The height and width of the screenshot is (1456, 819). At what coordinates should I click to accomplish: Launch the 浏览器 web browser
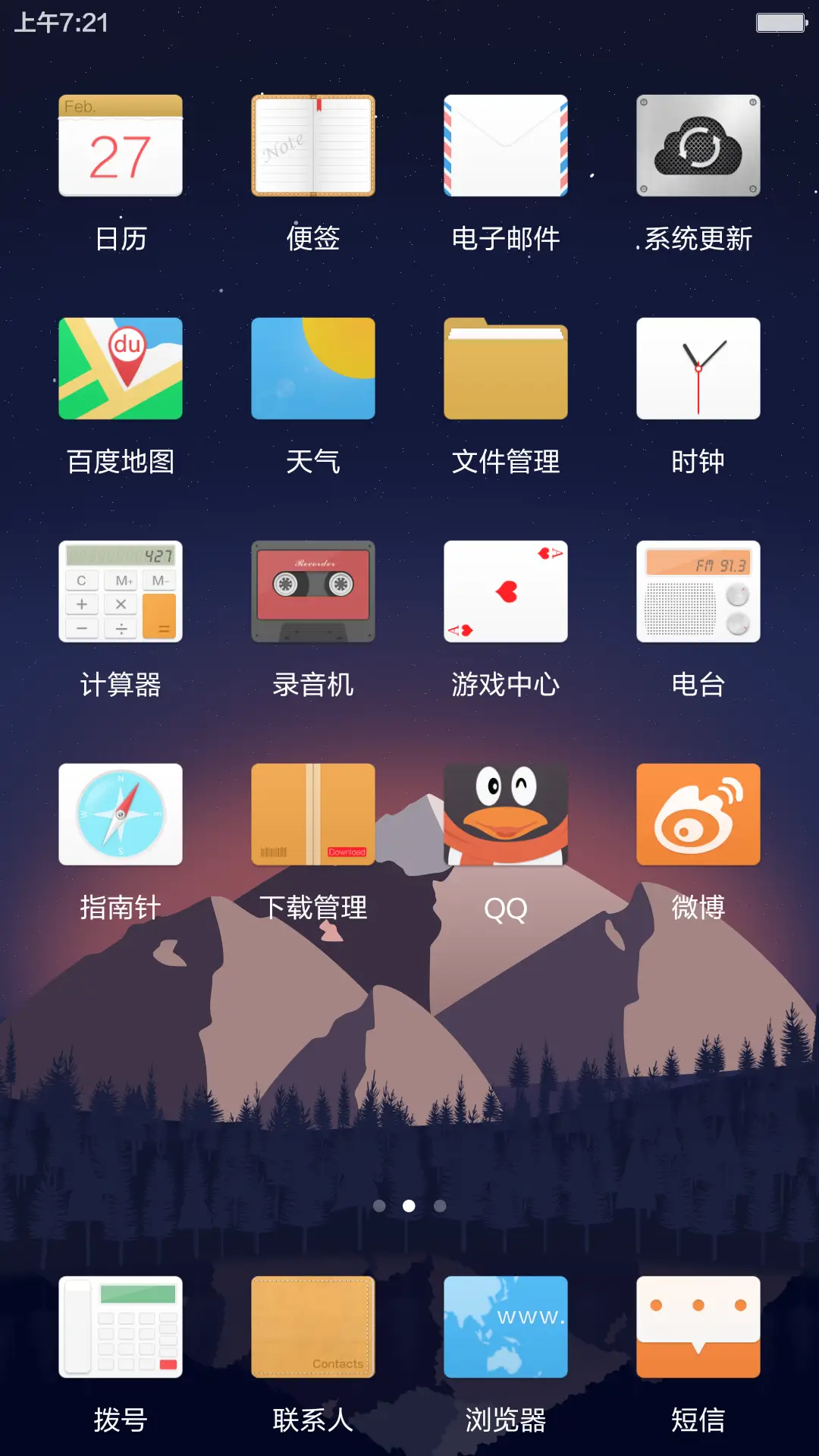(505, 1329)
